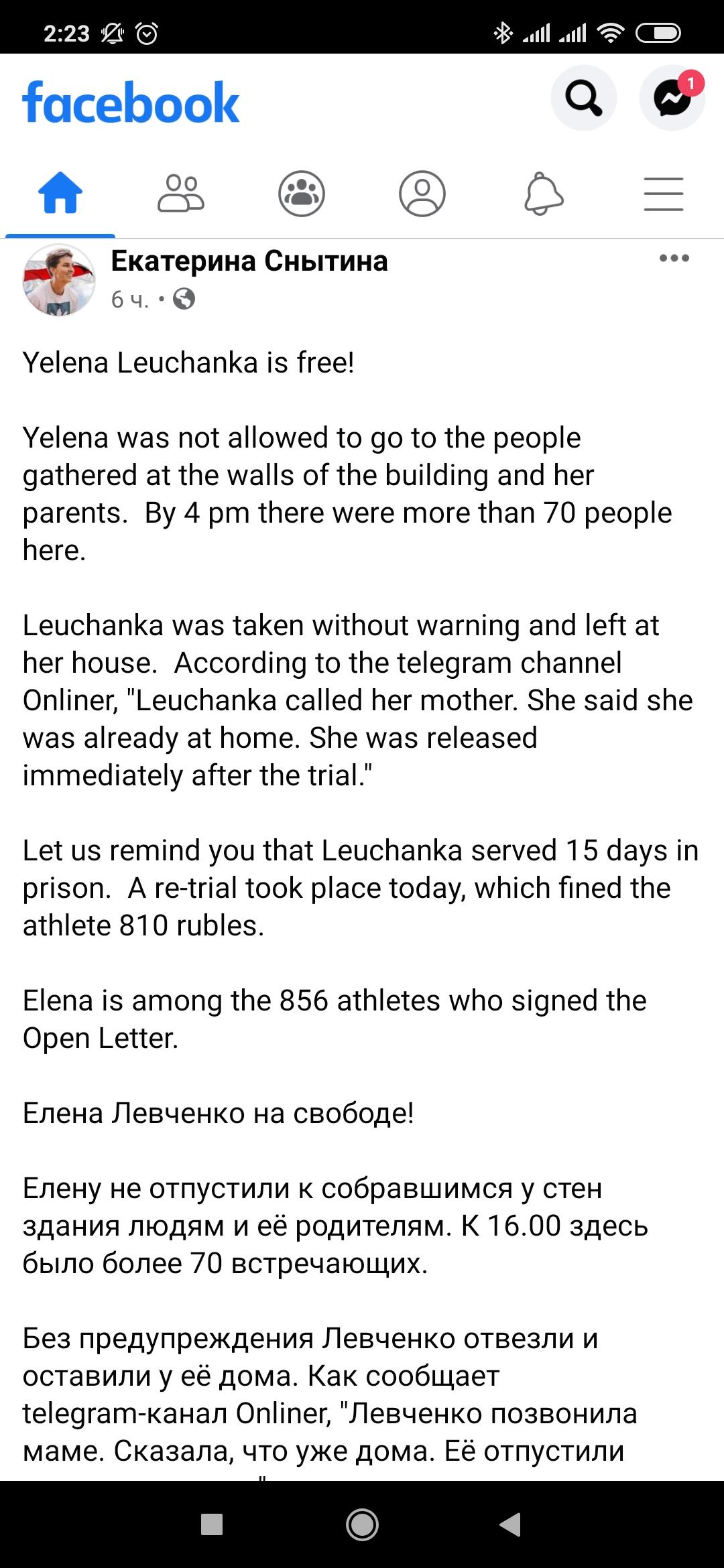Switch to the Groups tab
Screen dimensions: 724x1568
pos(302,194)
